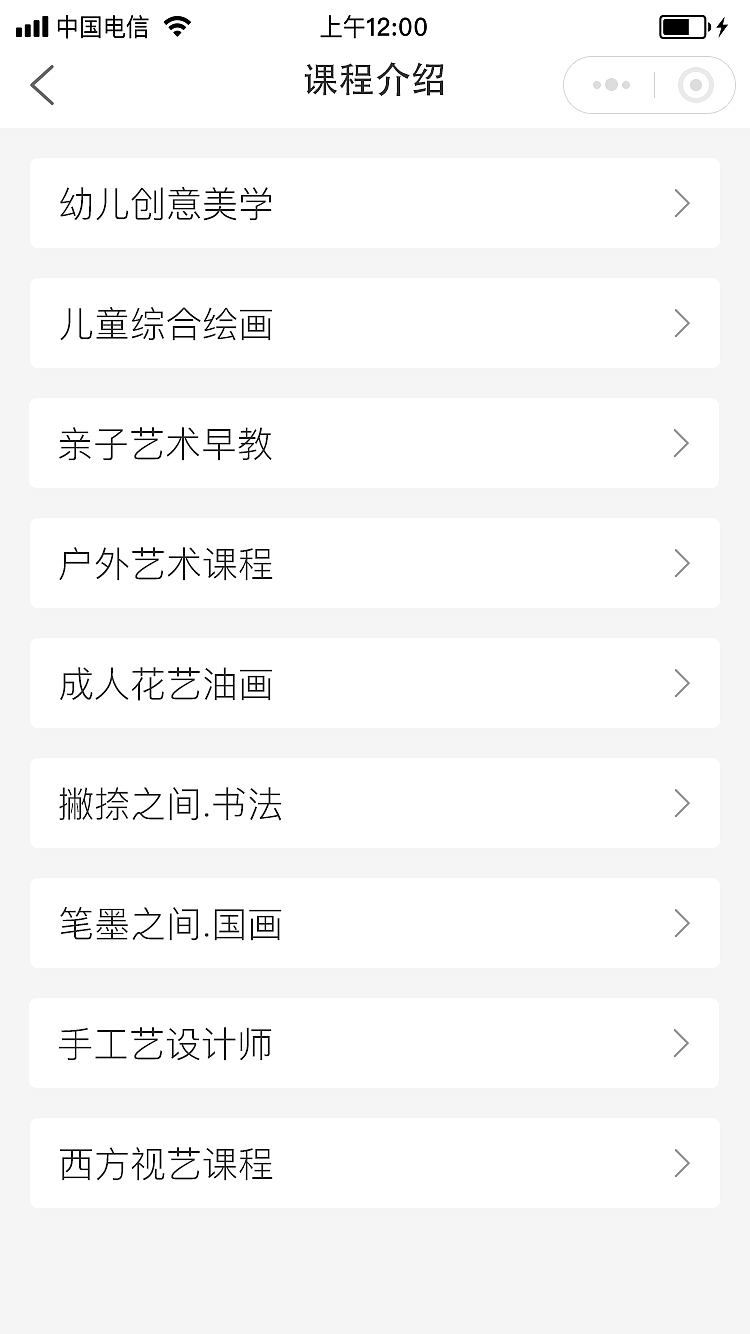Screen dimensions: 750x1334
Task: Tap the capsule close/home circle icon
Action: coord(694,84)
